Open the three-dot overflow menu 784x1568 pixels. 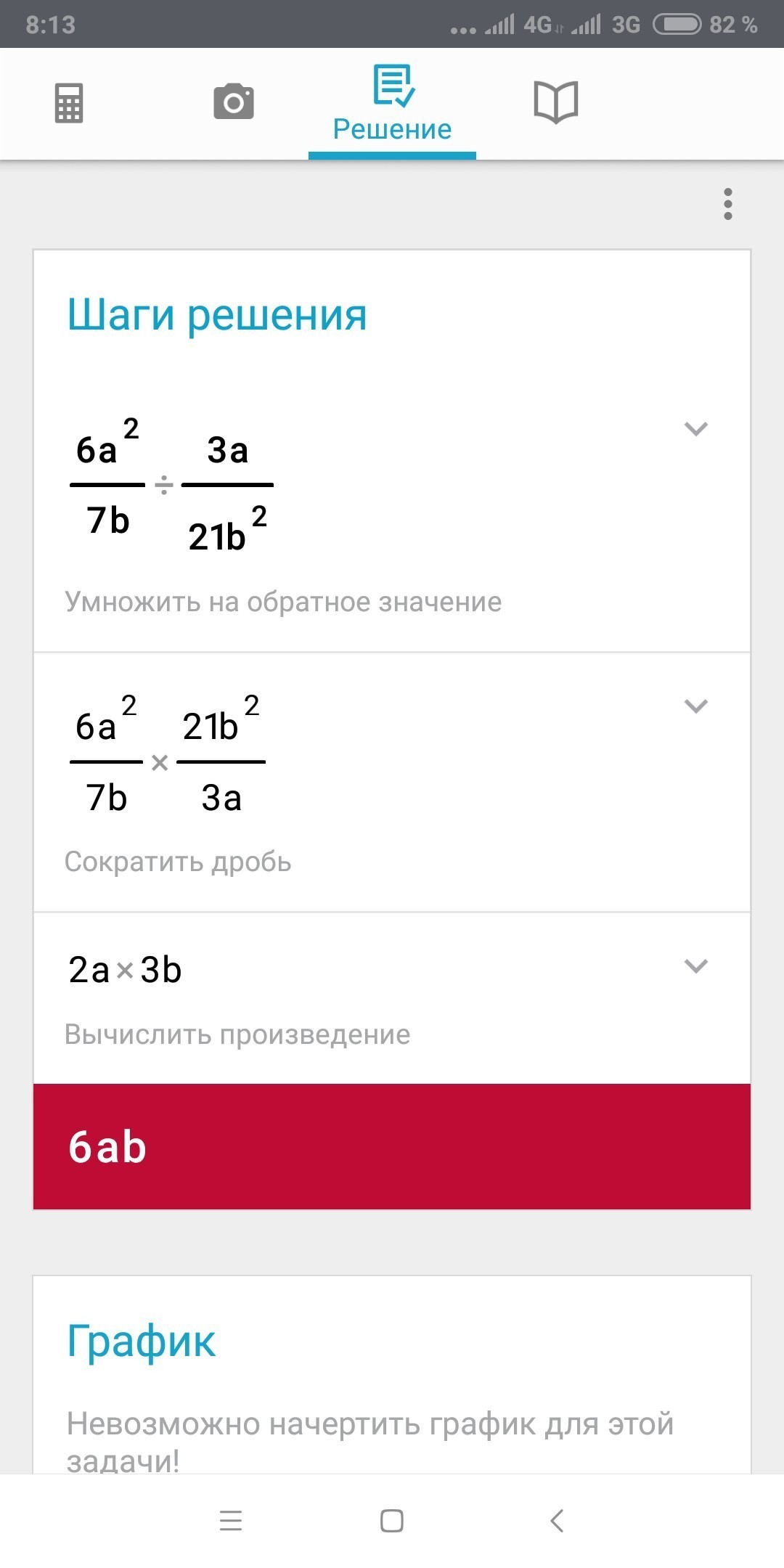[x=727, y=204]
